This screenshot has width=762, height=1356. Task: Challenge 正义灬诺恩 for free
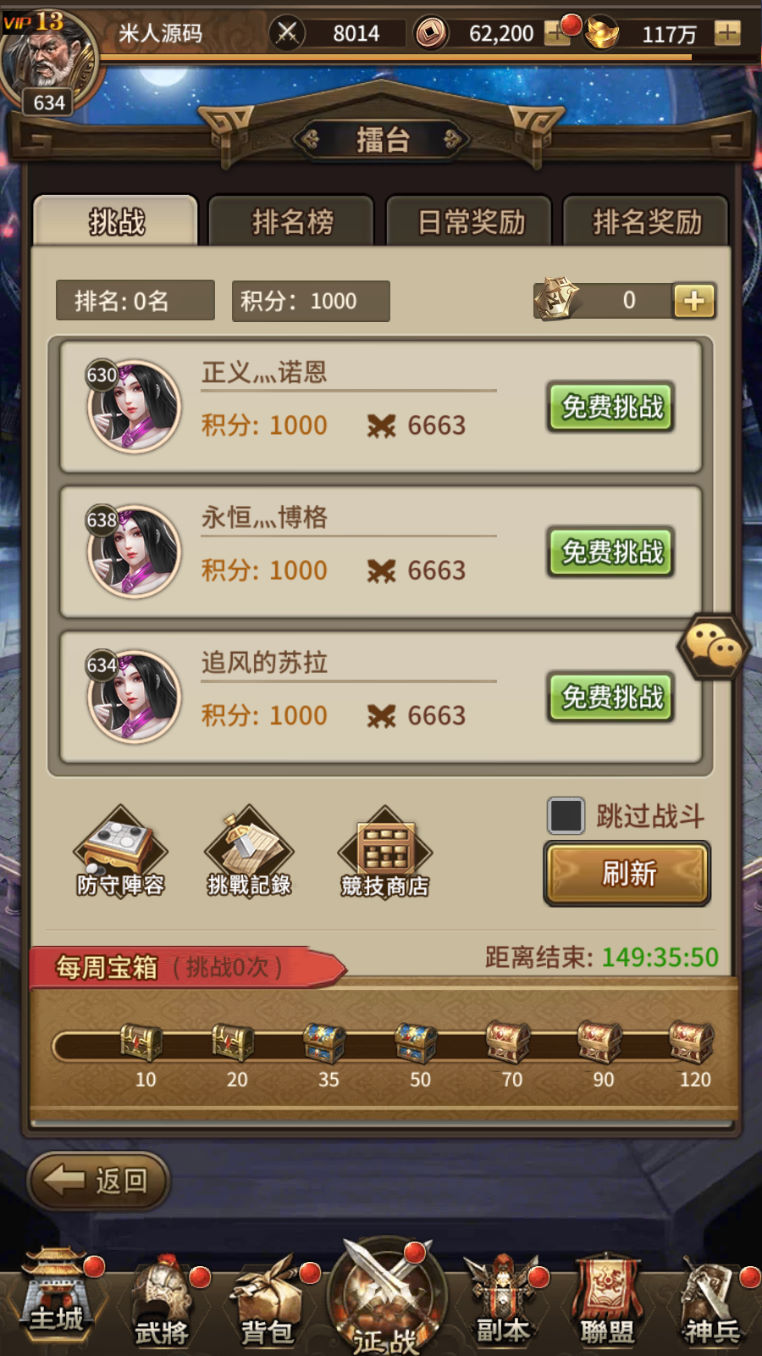(611, 407)
